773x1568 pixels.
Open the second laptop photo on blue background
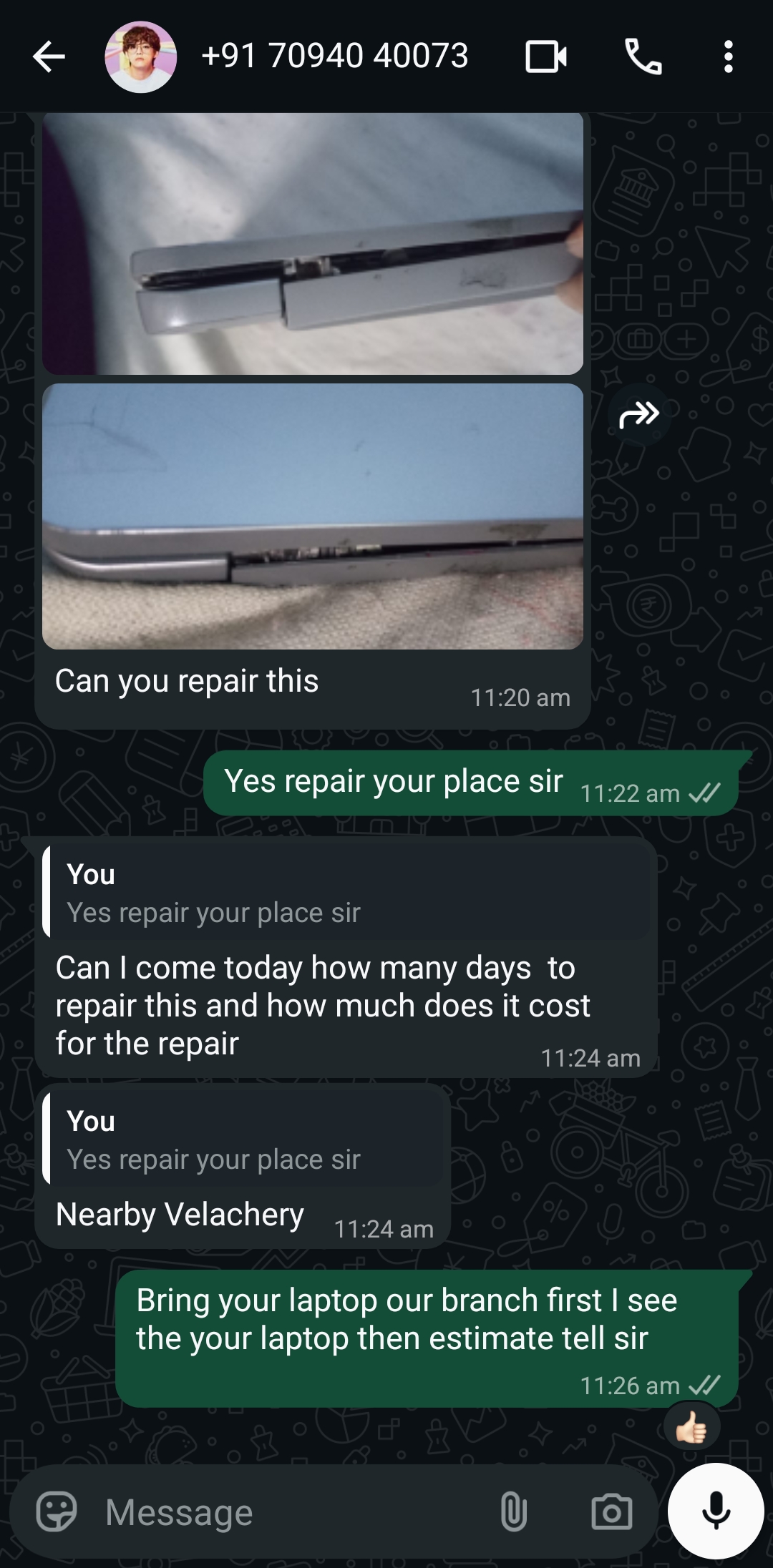(x=313, y=516)
